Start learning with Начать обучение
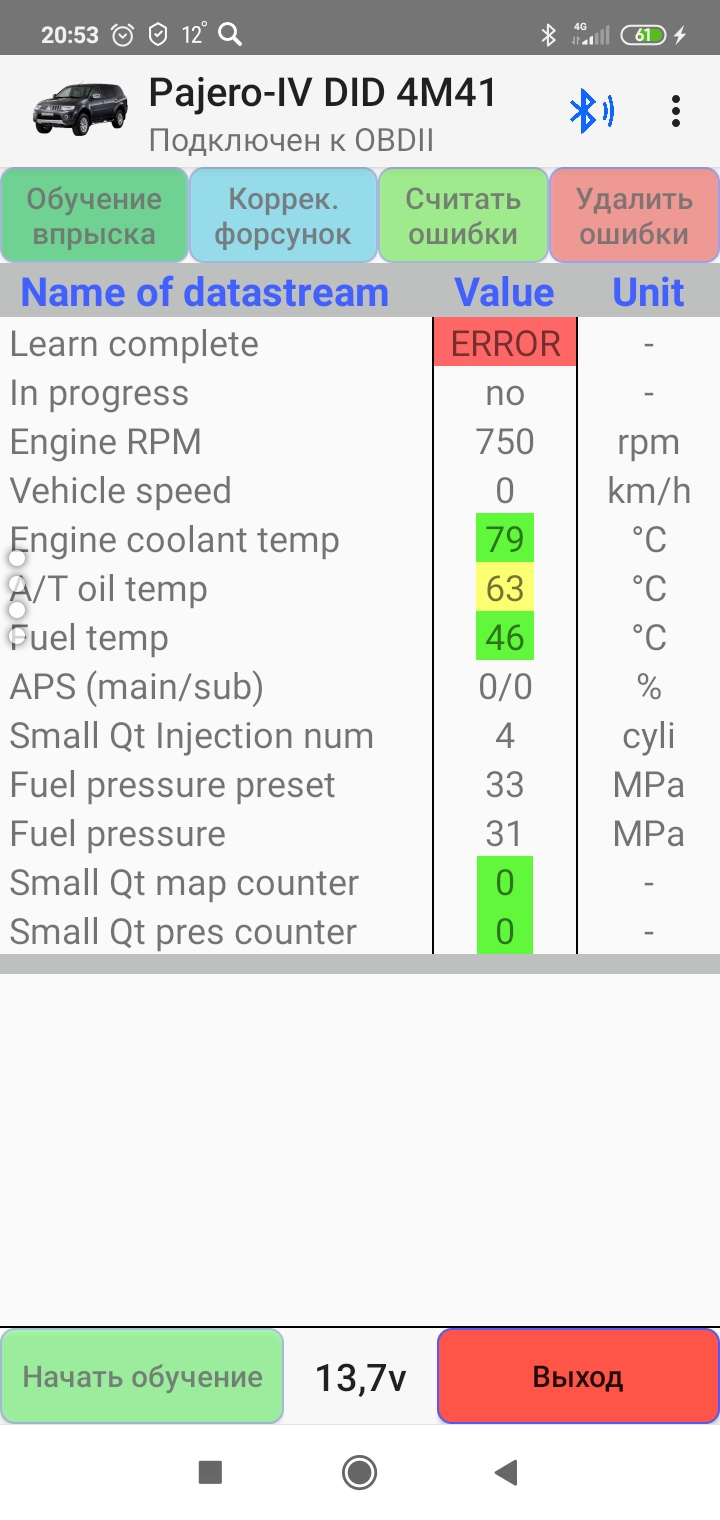The height and width of the screenshot is (1520, 720). 142,1377
